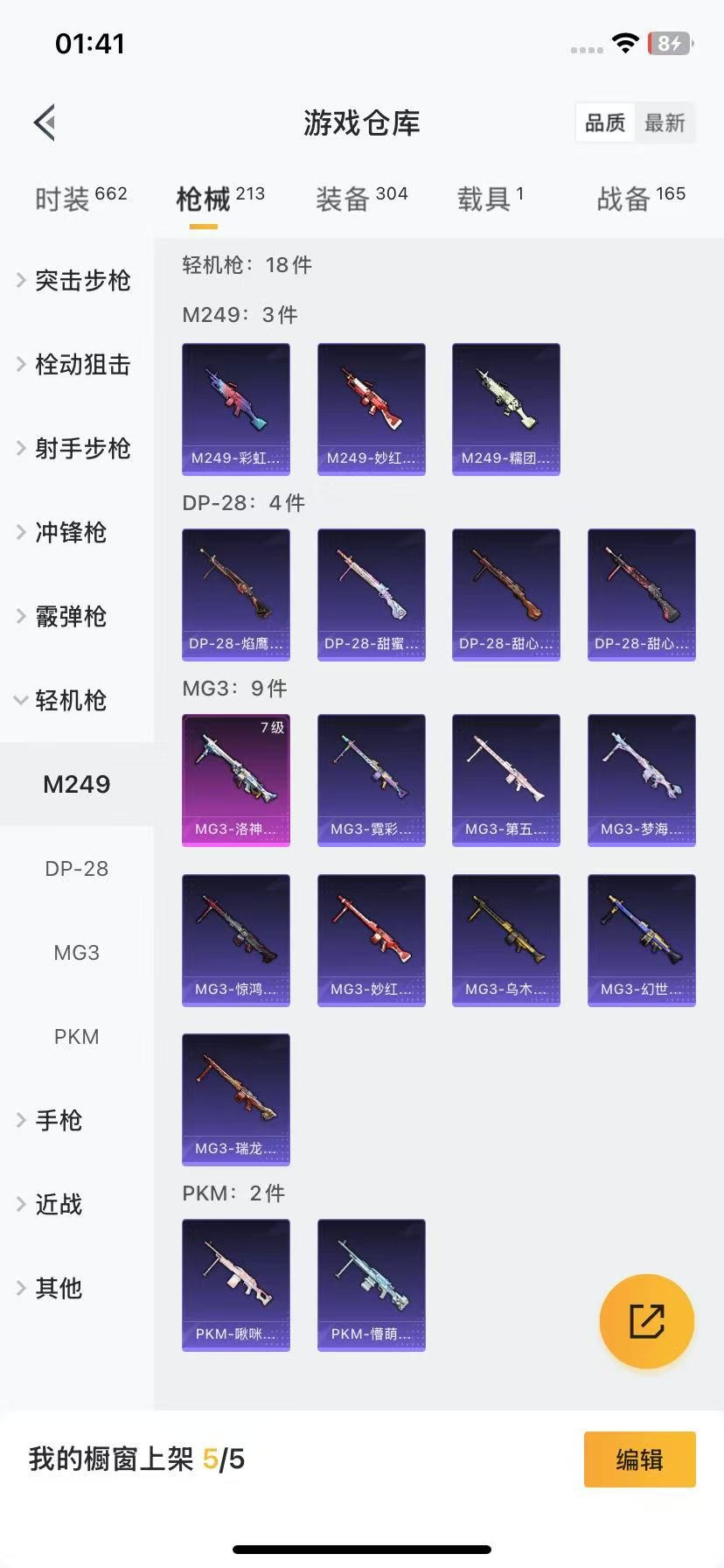
Task: Open the M249-彩虹 skin tile
Action: 236,409
